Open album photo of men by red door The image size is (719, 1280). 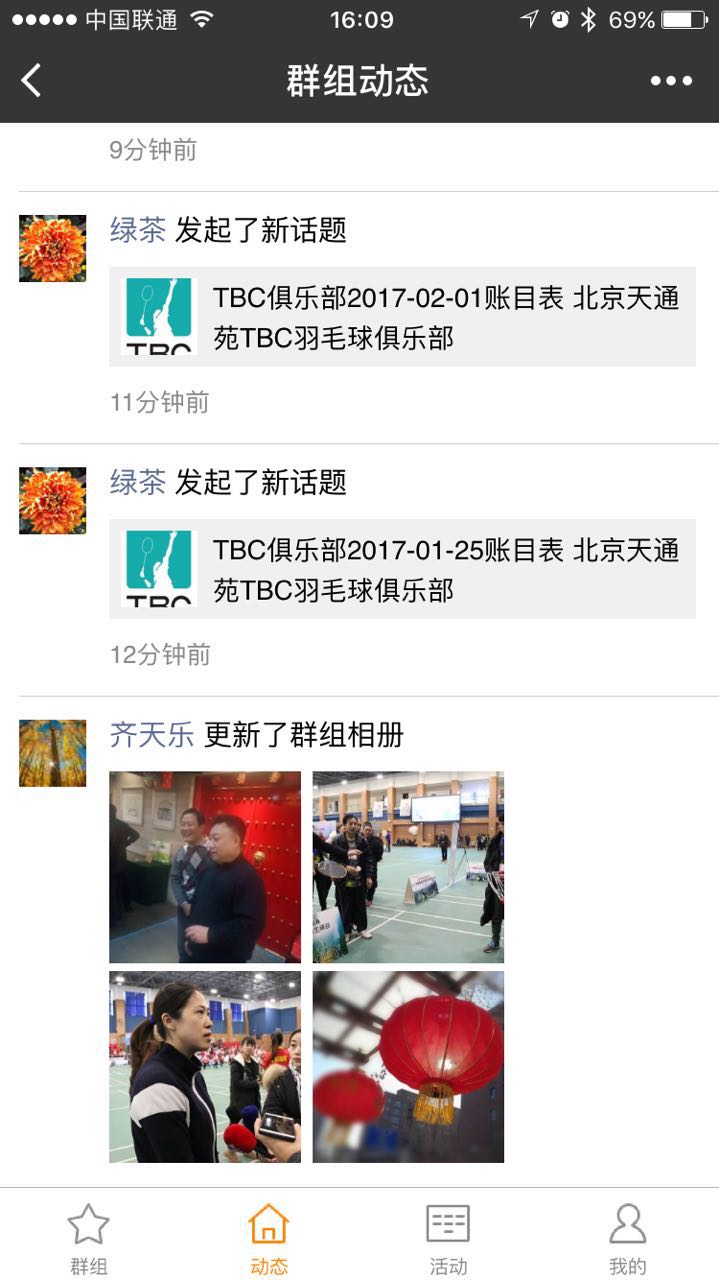[205, 867]
